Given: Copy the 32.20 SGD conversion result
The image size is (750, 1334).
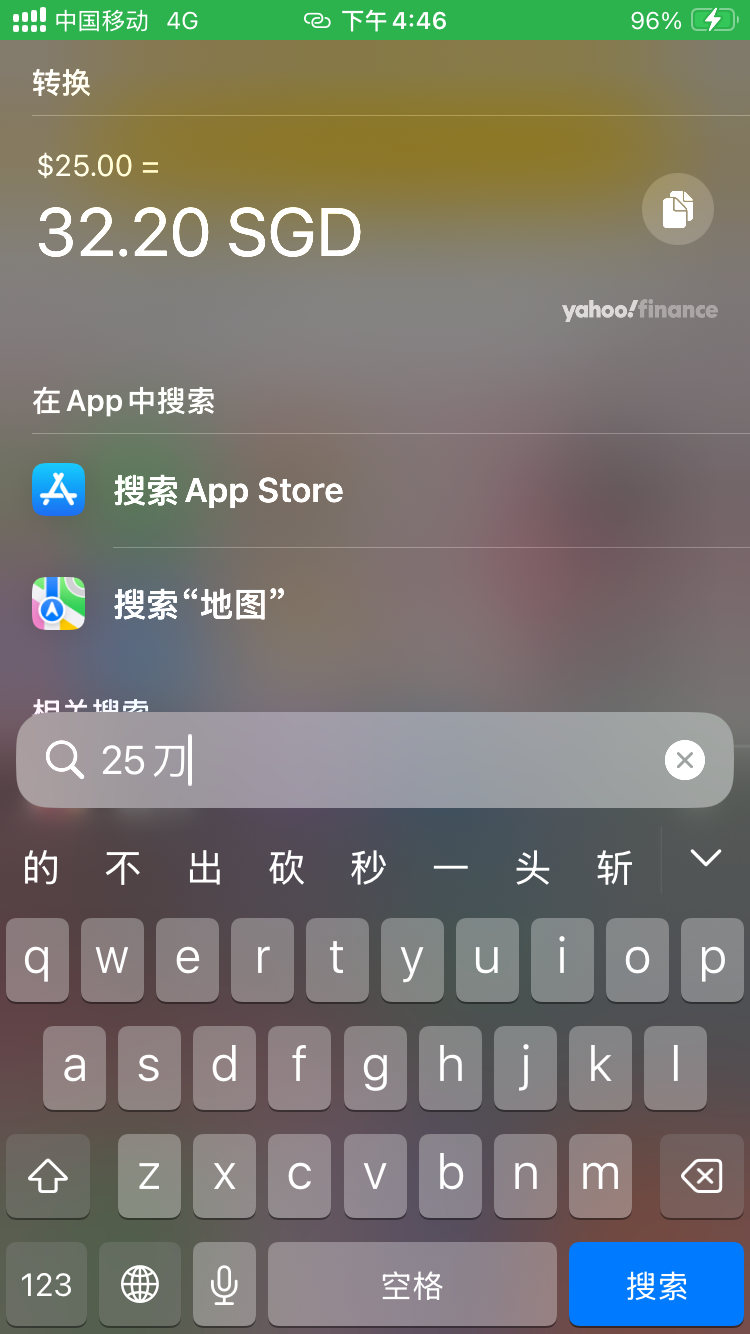Looking at the screenshot, I should tap(677, 209).
